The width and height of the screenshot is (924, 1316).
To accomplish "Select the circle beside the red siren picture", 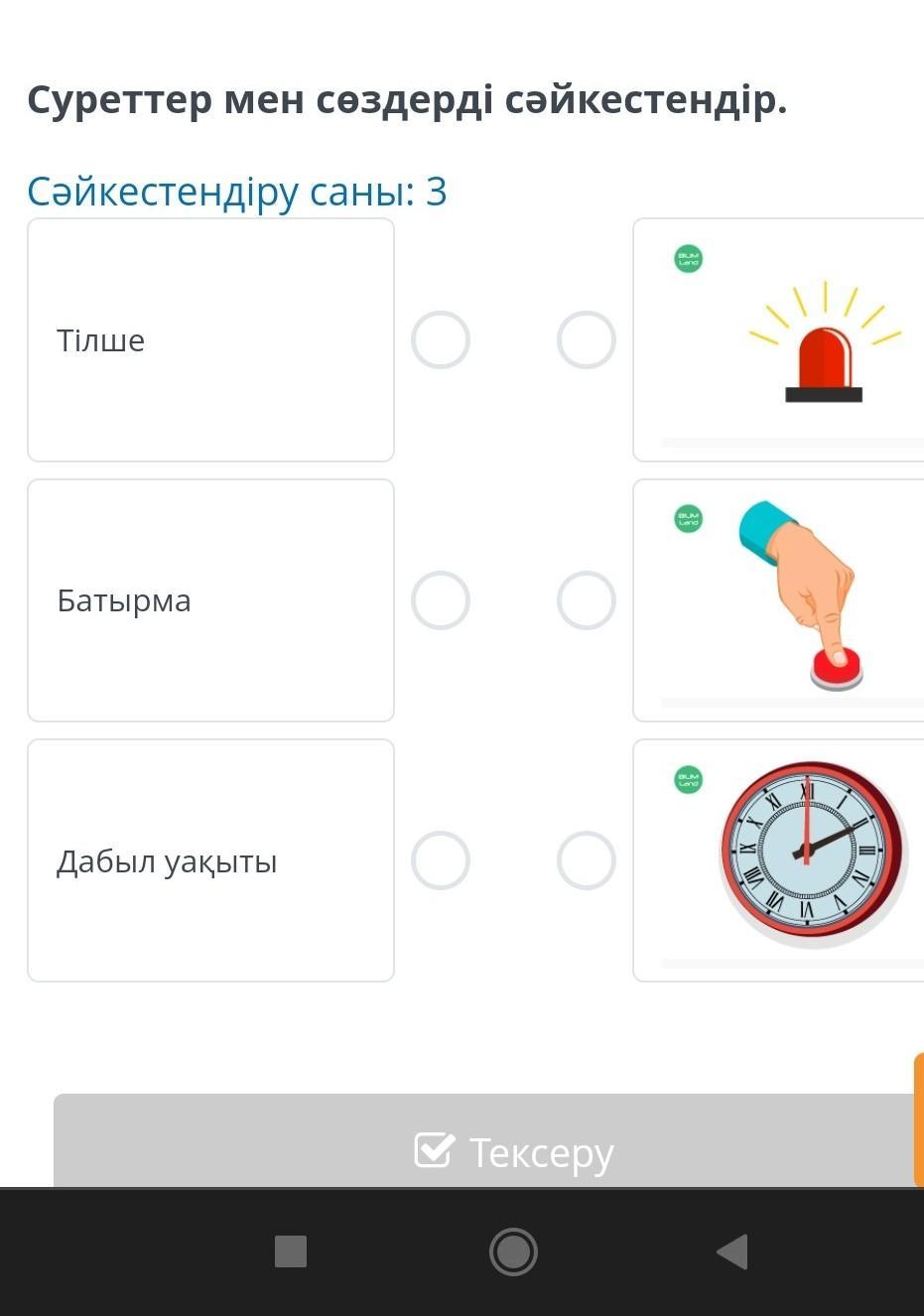I will [x=587, y=340].
